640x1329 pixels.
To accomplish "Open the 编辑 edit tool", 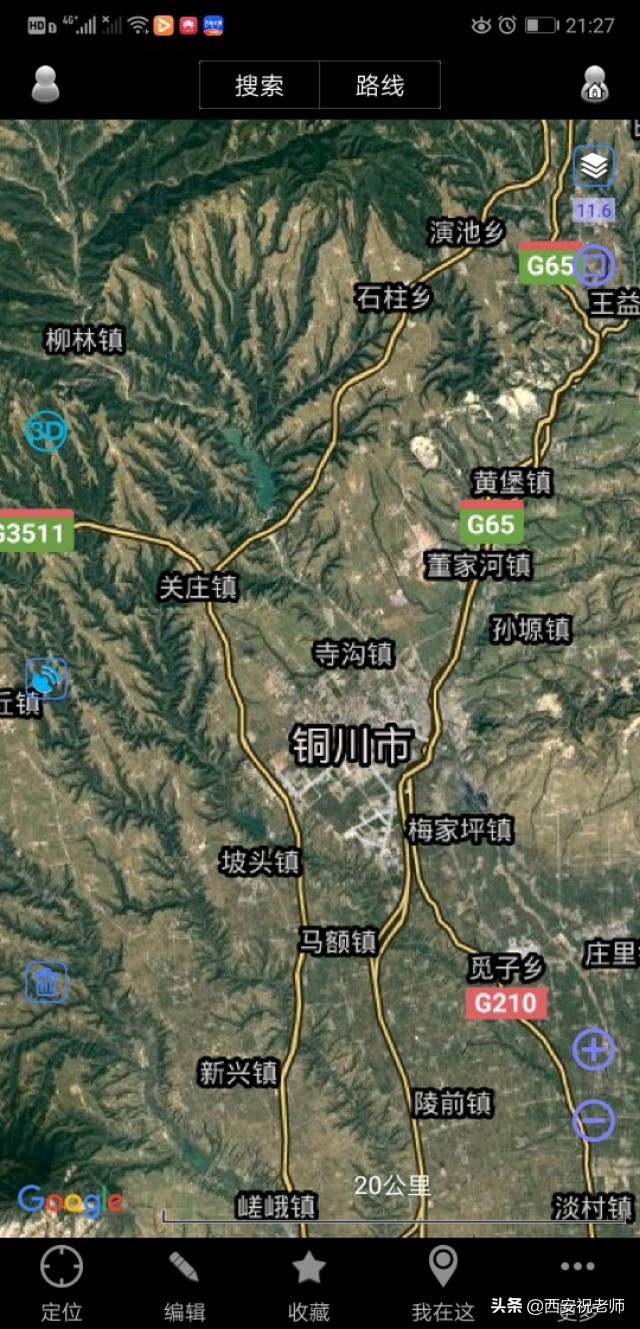I will click(184, 1284).
